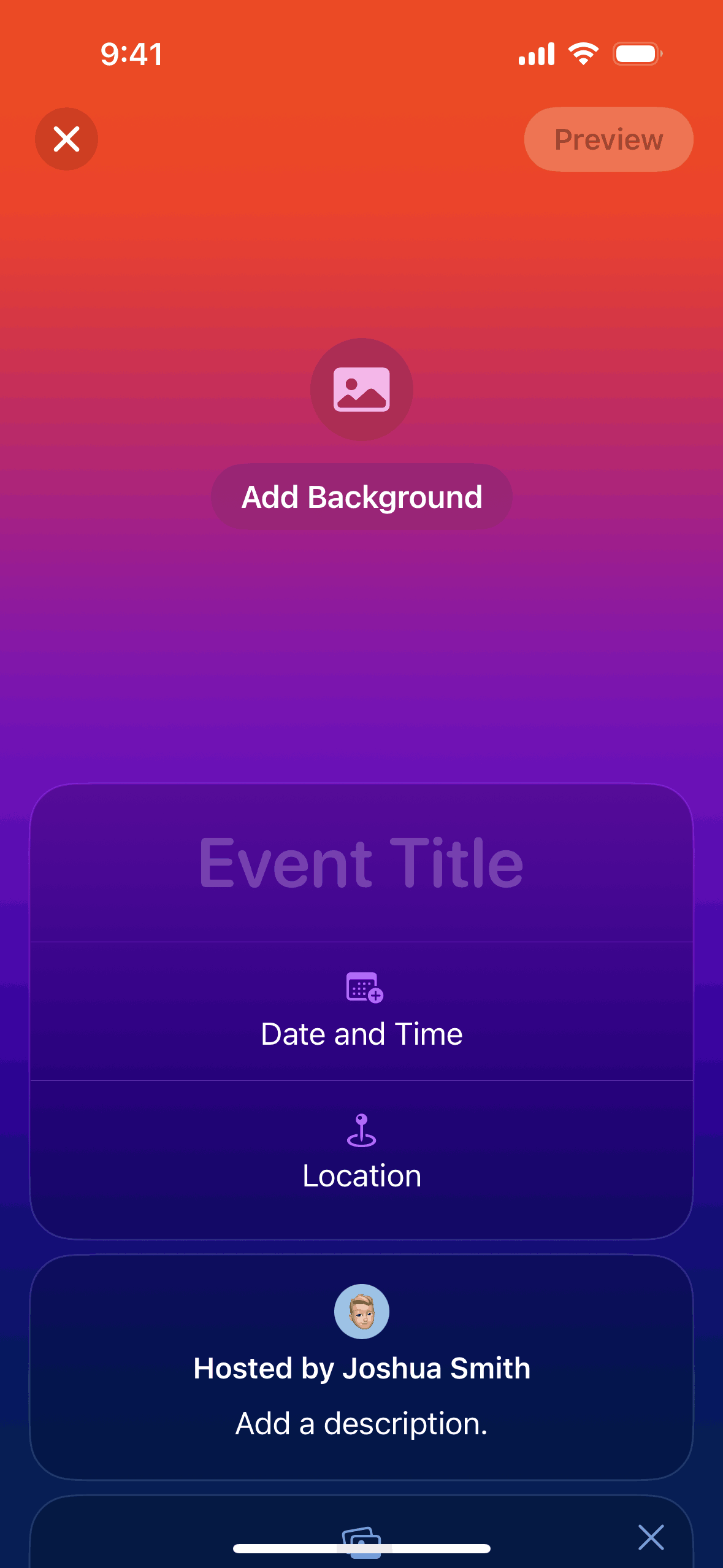
Task: Close the event creation screen
Action: (66, 139)
